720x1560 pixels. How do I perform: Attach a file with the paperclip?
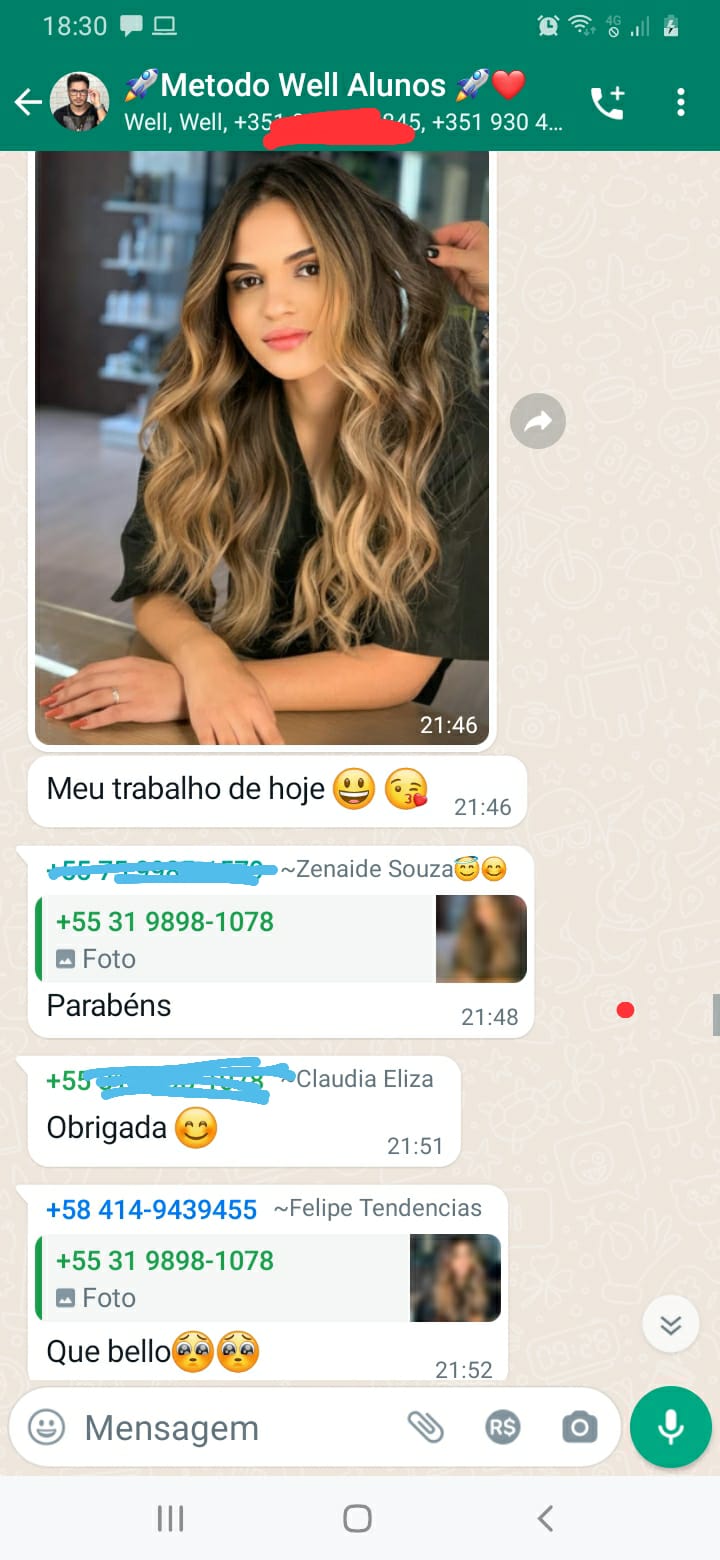coord(426,1428)
